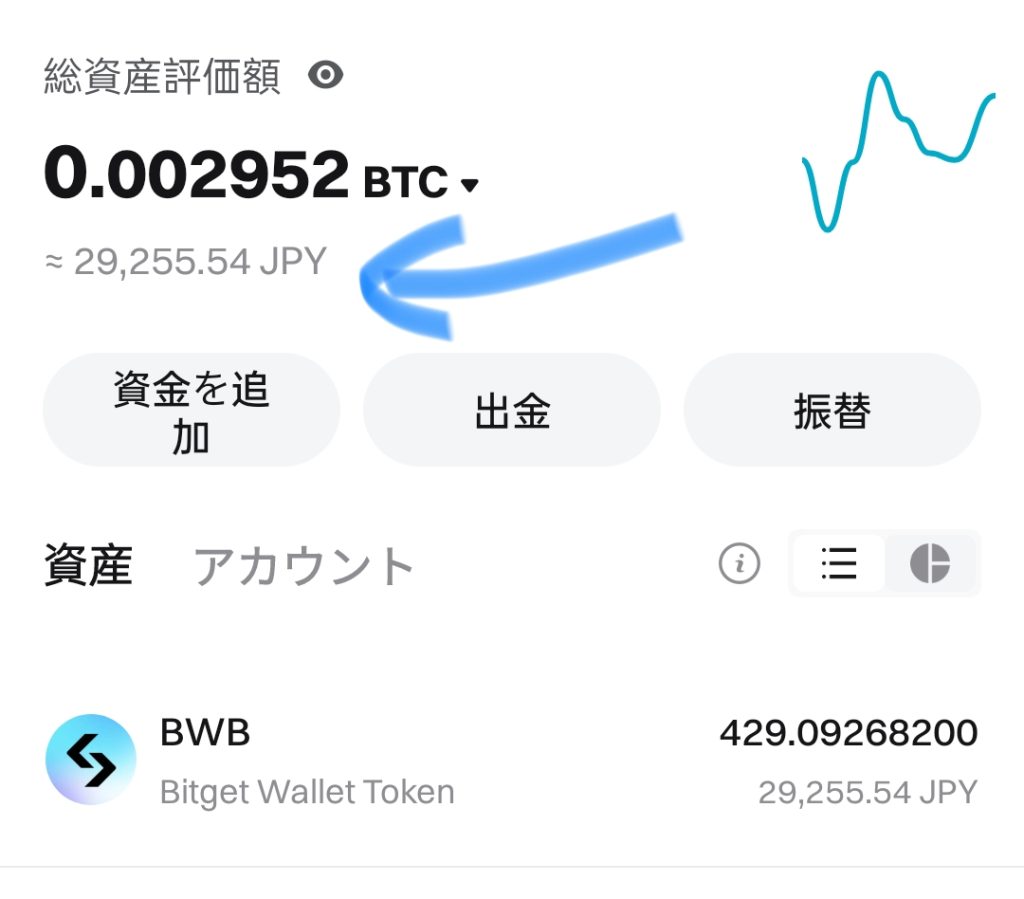
Task: Switch to list view of assets
Action: click(838, 565)
